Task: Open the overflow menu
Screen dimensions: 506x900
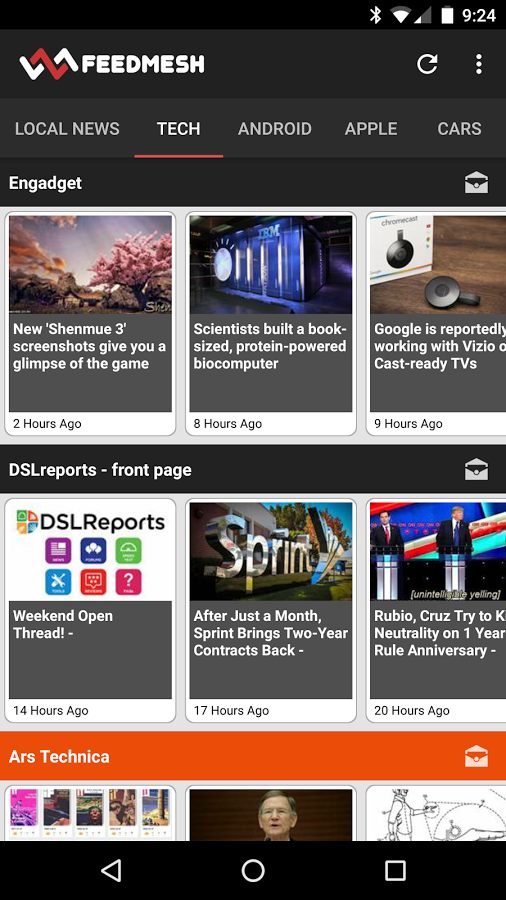Action: coord(478,64)
